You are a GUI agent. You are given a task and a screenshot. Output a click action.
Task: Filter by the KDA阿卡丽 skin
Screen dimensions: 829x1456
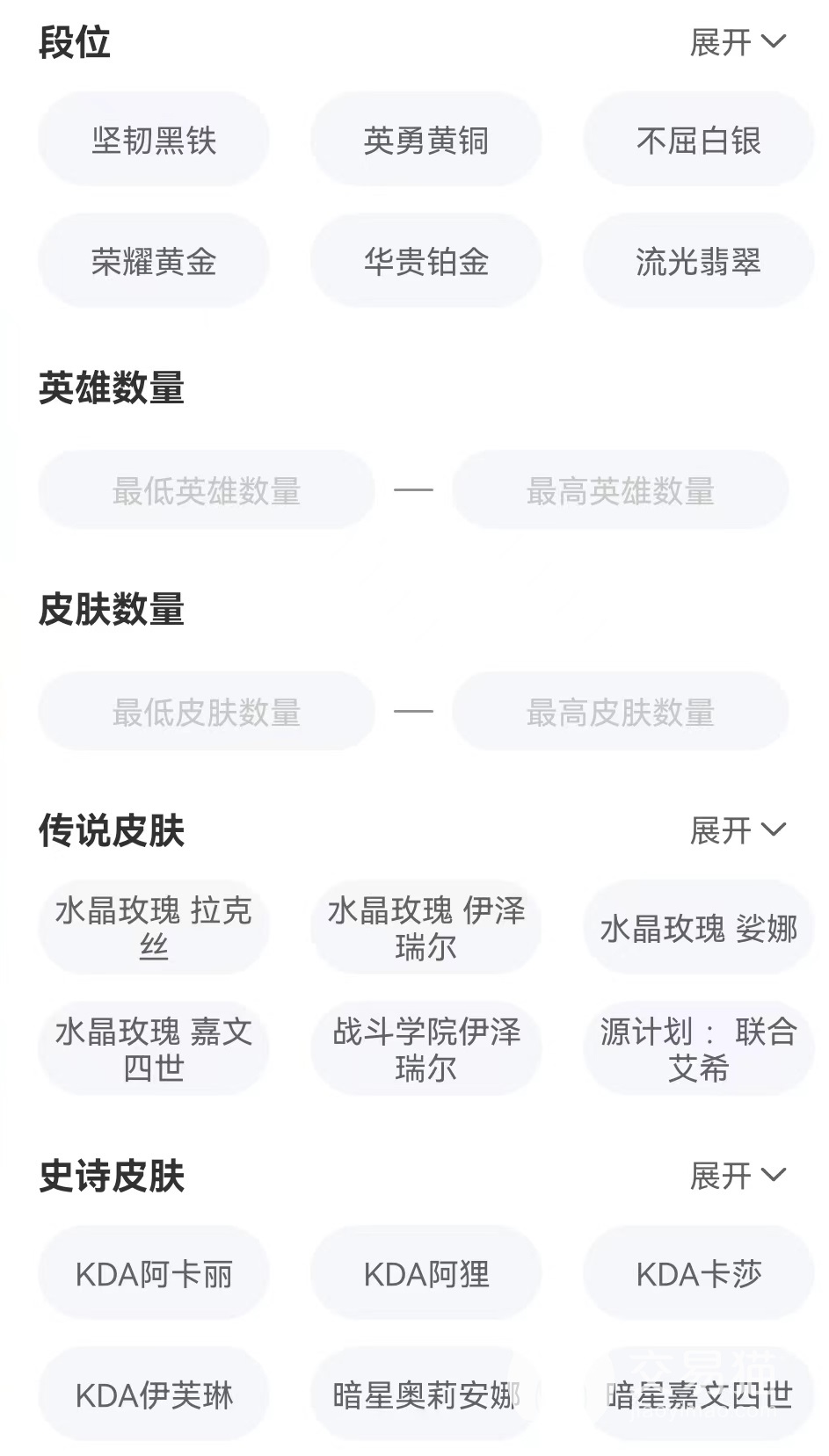point(154,1273)
